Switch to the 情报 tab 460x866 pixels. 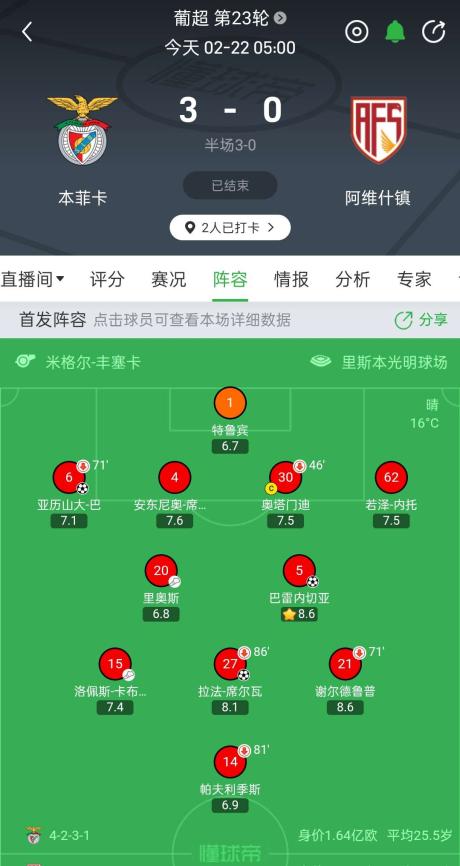point(291,279)
